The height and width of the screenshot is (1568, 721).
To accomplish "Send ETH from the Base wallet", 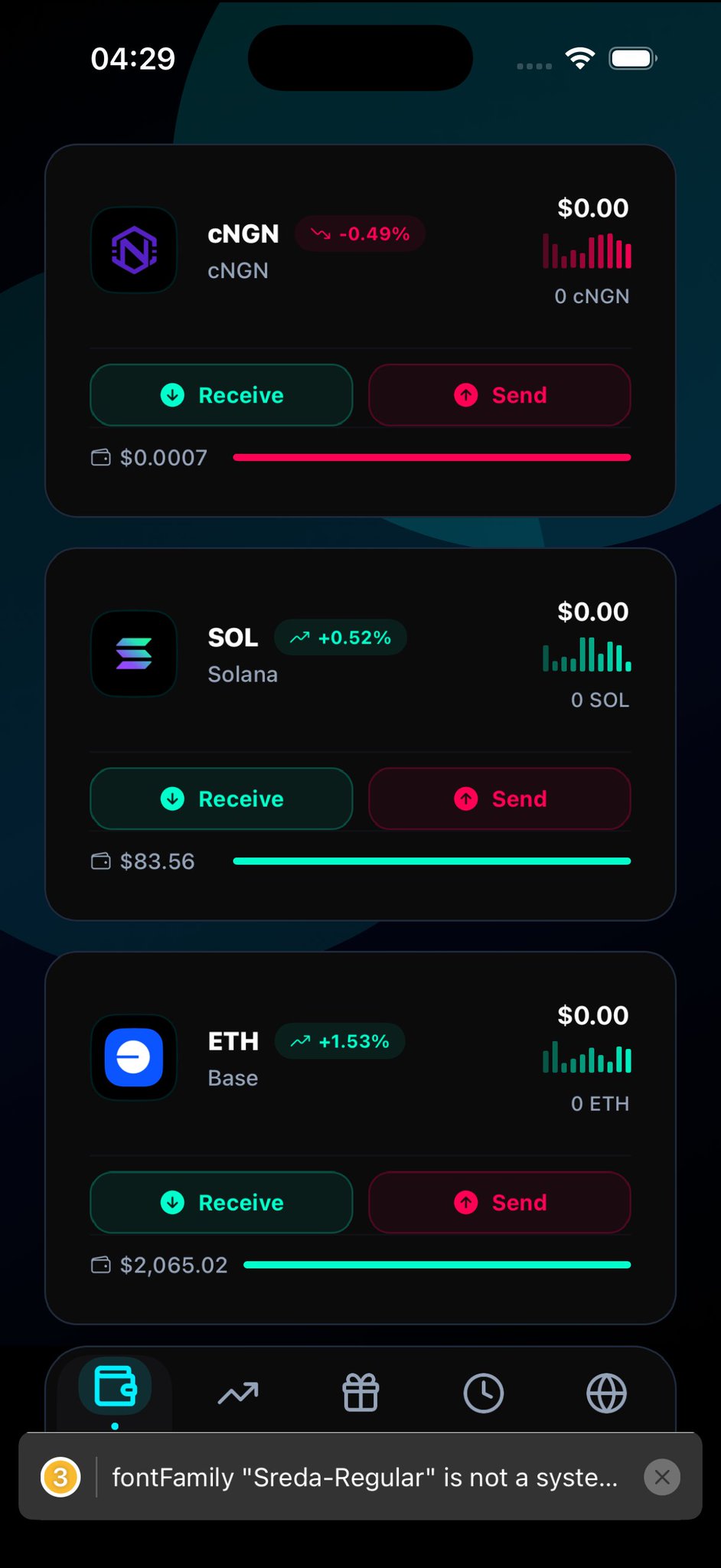I will click(500, 1202).
